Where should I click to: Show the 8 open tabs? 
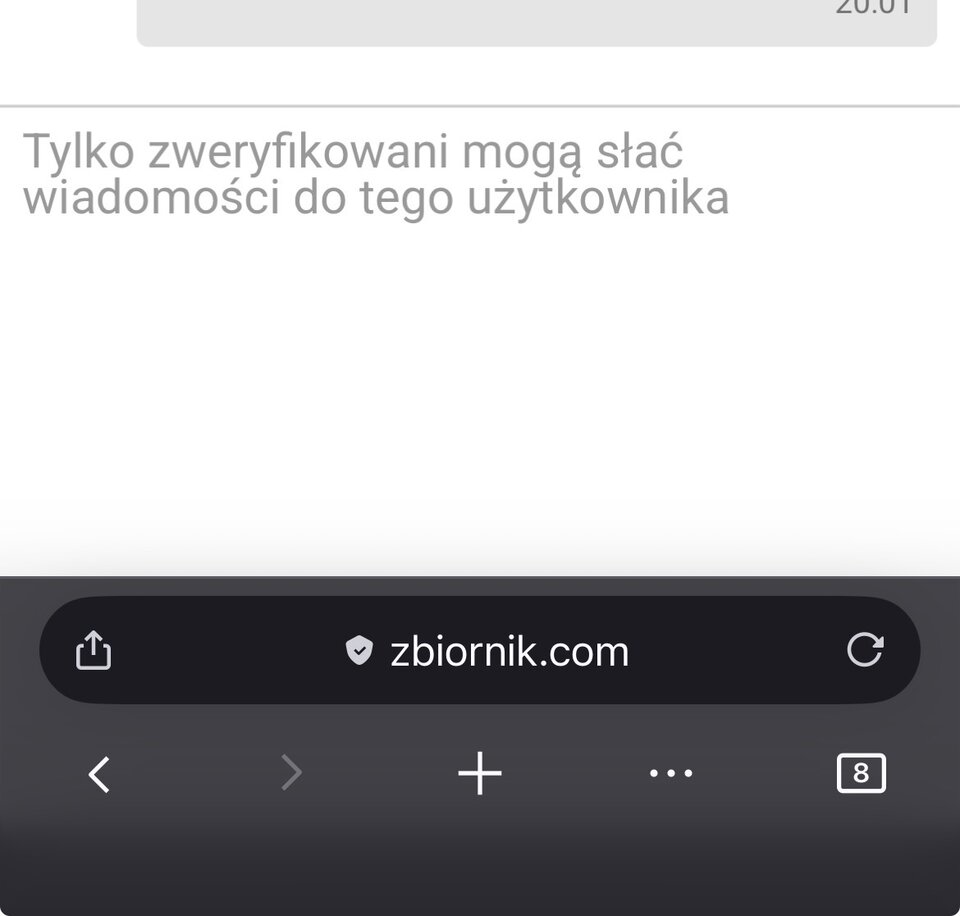pyautogui.click(x=860, y=774)
